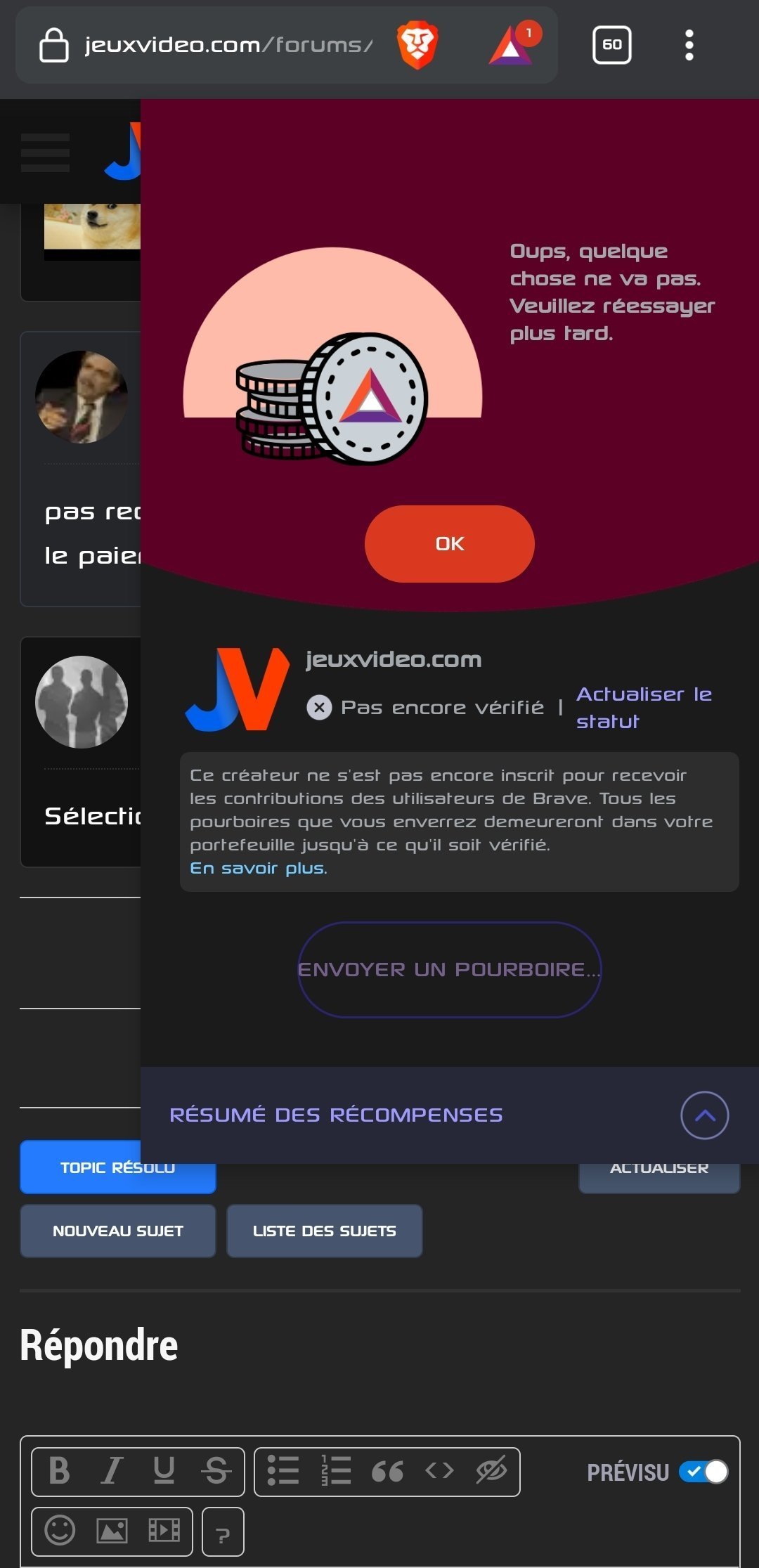Dismiss the error with the OK button
Screen dimensions: 759x1568
tap(449, 543)
